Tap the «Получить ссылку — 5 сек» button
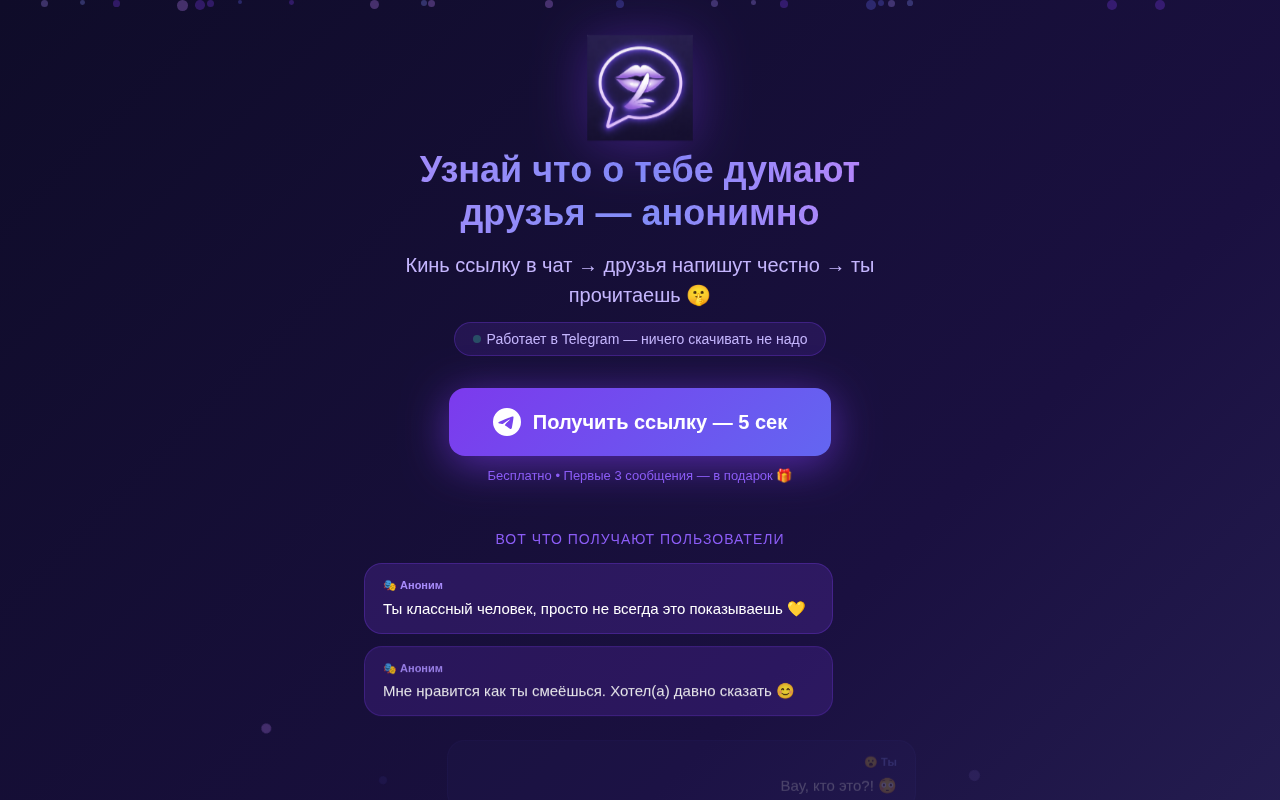1280x800 pixels. coord(640,422)
